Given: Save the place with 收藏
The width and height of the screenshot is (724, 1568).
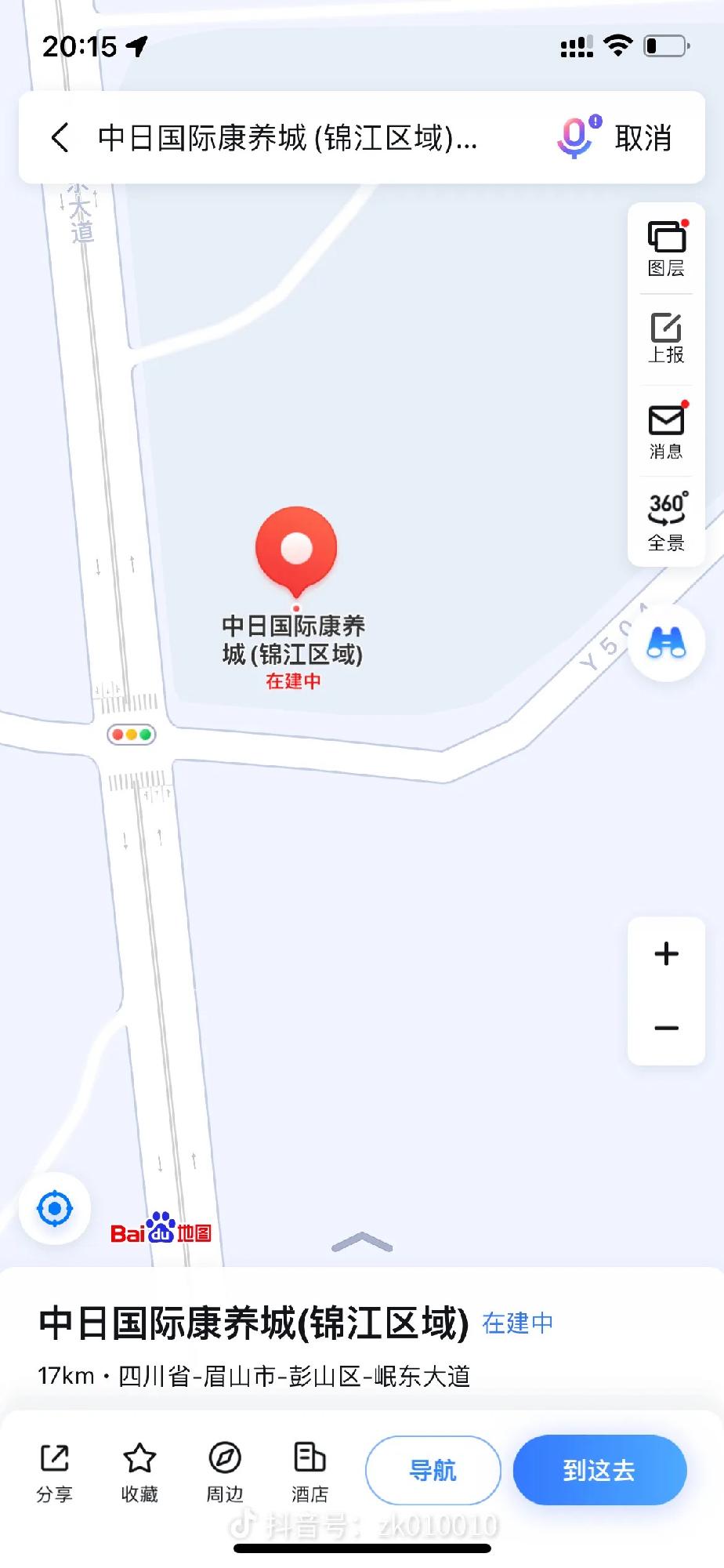Looking at the screenshot, I should [139, 1472].
